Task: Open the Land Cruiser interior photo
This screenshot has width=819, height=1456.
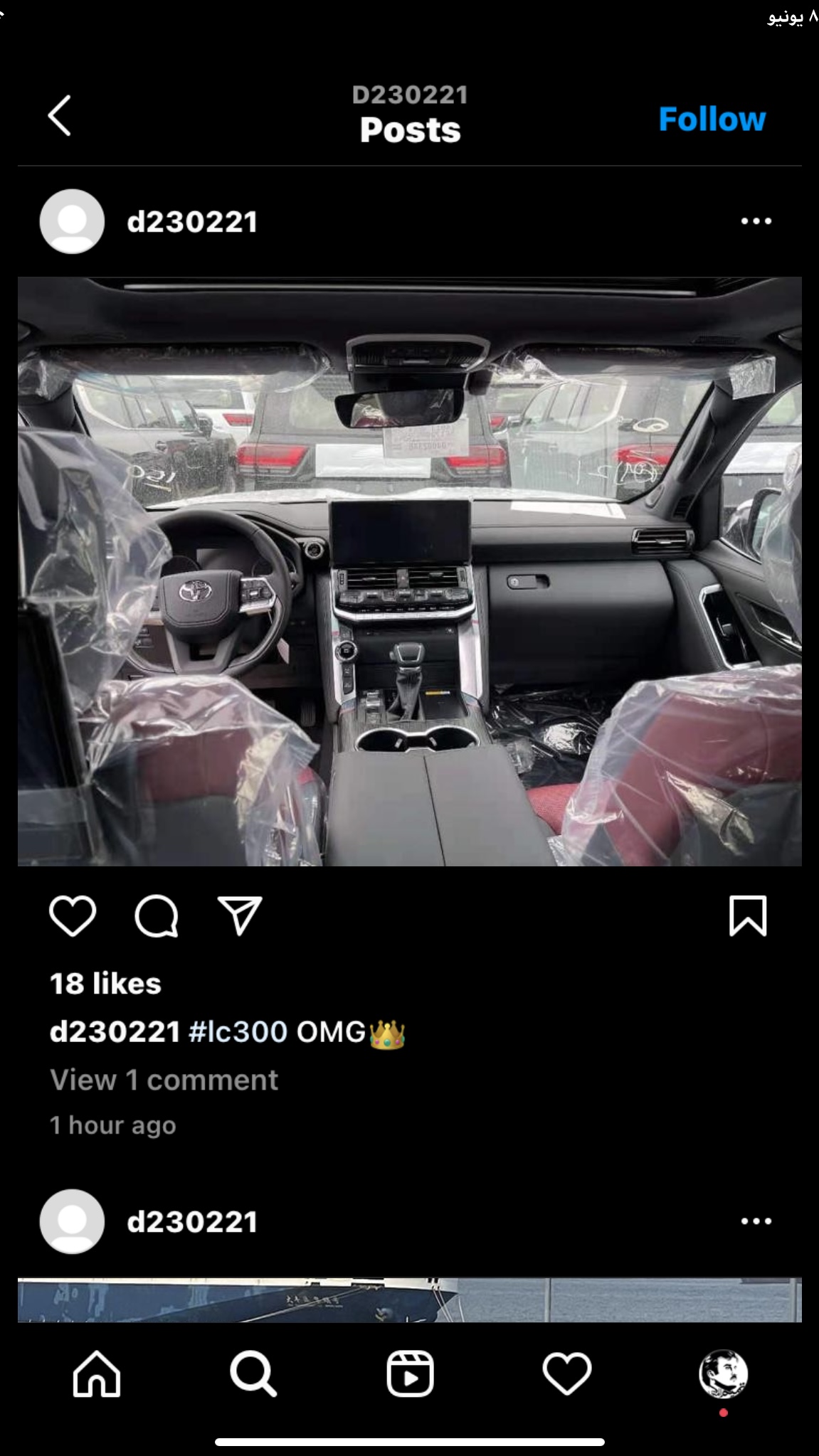Action: pyautogui.click(x=410, y=571)
